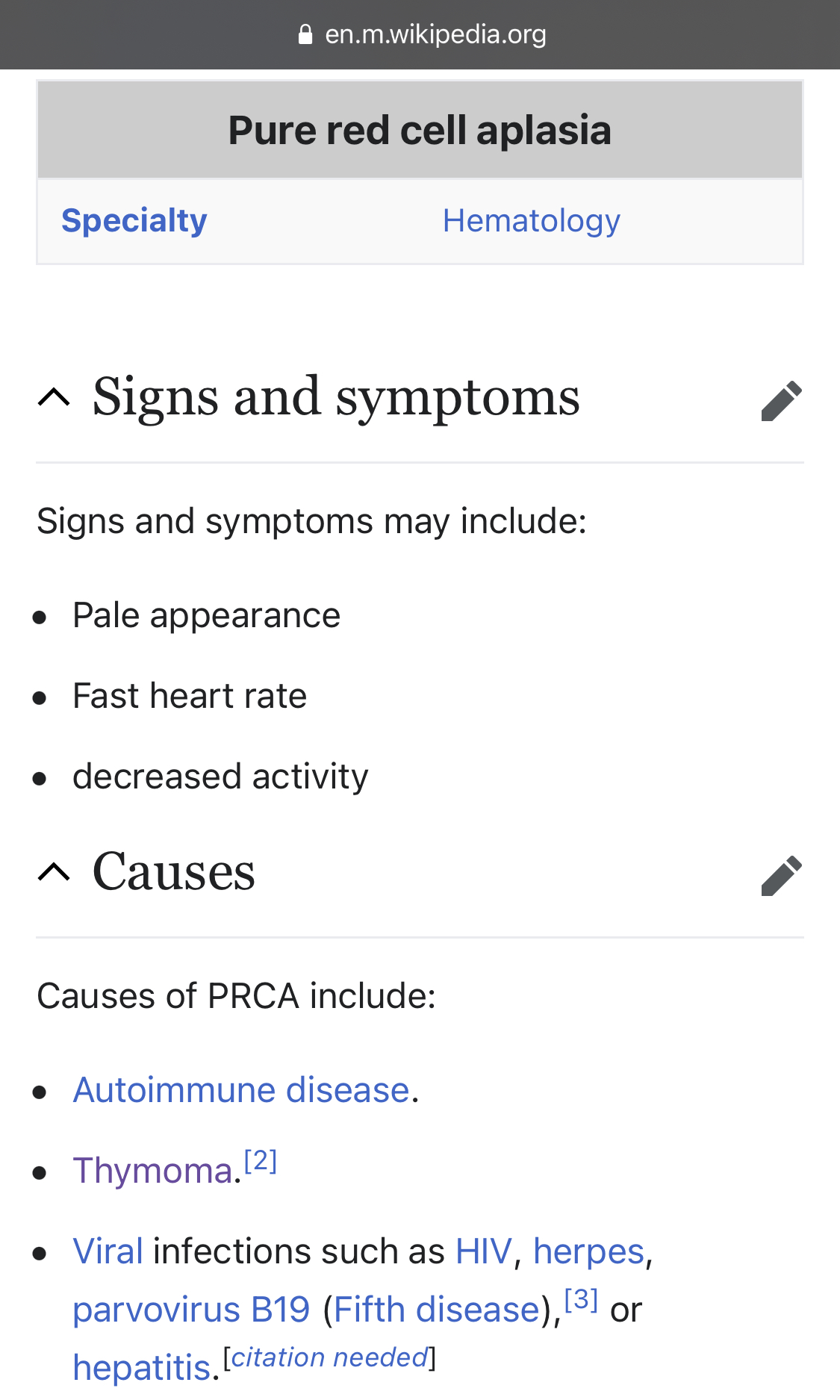Viewport: 840px width, 1400px height.
Task: Open the hepatitis link
Action: 142,1368
